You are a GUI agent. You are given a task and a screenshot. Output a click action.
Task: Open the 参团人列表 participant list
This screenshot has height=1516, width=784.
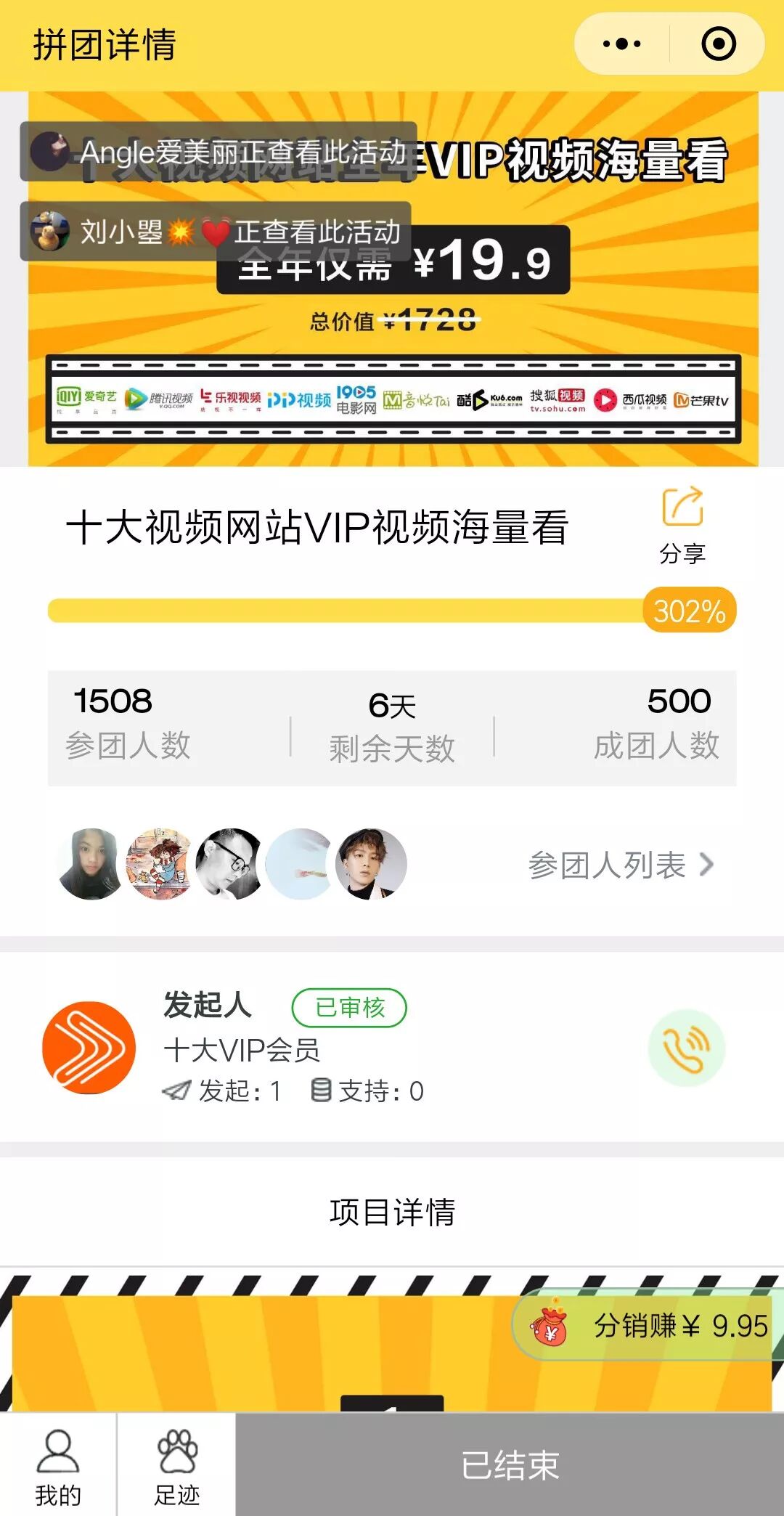click(x=621, y=865)
